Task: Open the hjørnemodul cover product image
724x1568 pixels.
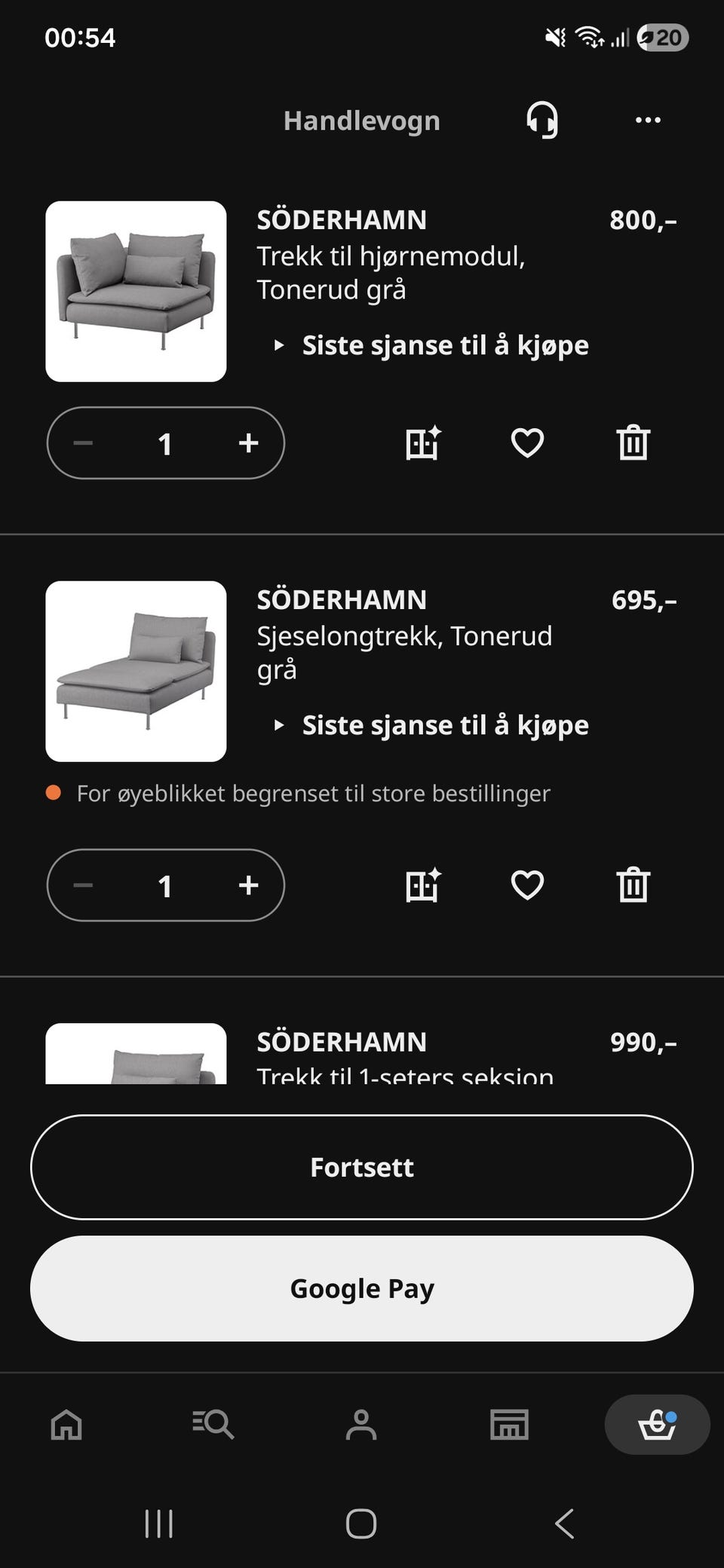Action: coord(136,291)
